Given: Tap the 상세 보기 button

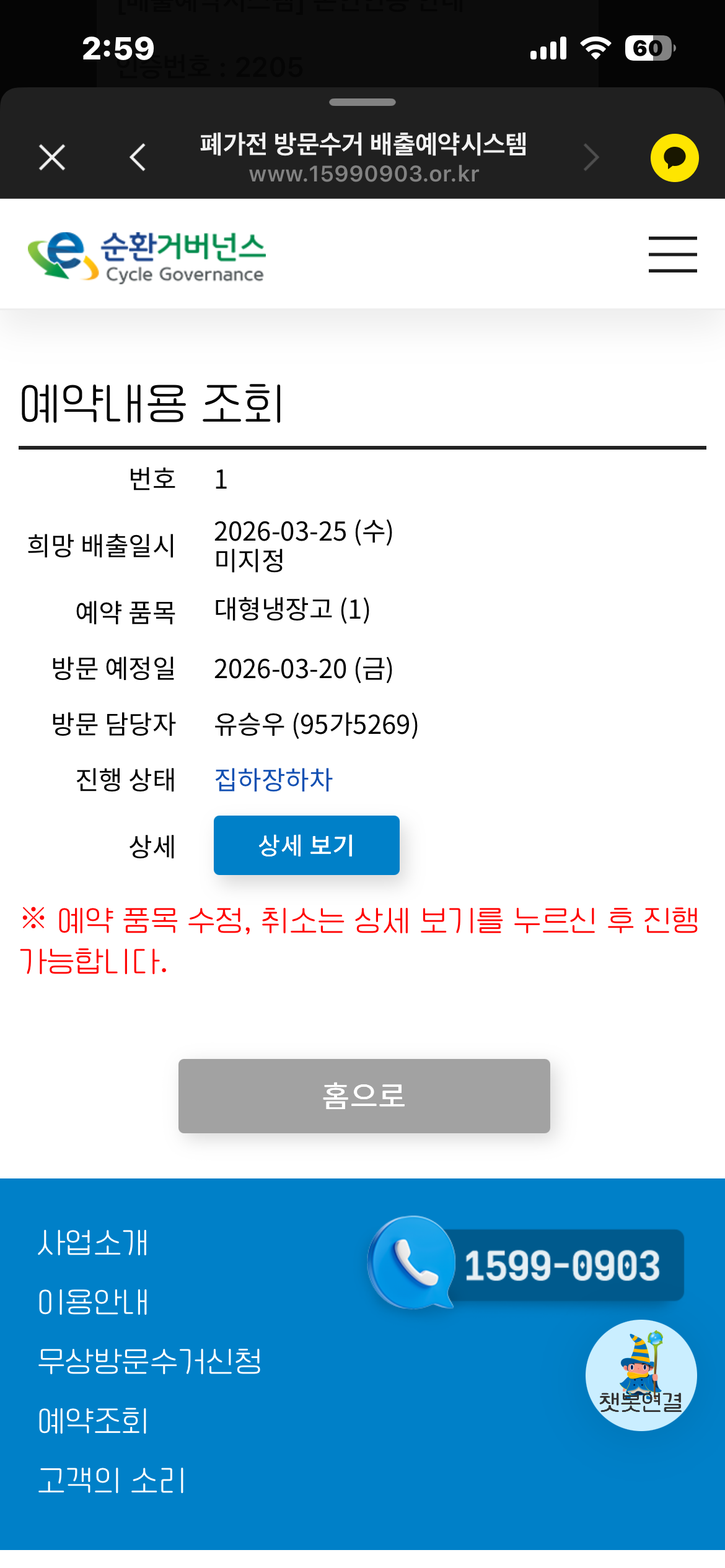Looking at the screenshot, I should pyautogui.click(x=306, y=845).
